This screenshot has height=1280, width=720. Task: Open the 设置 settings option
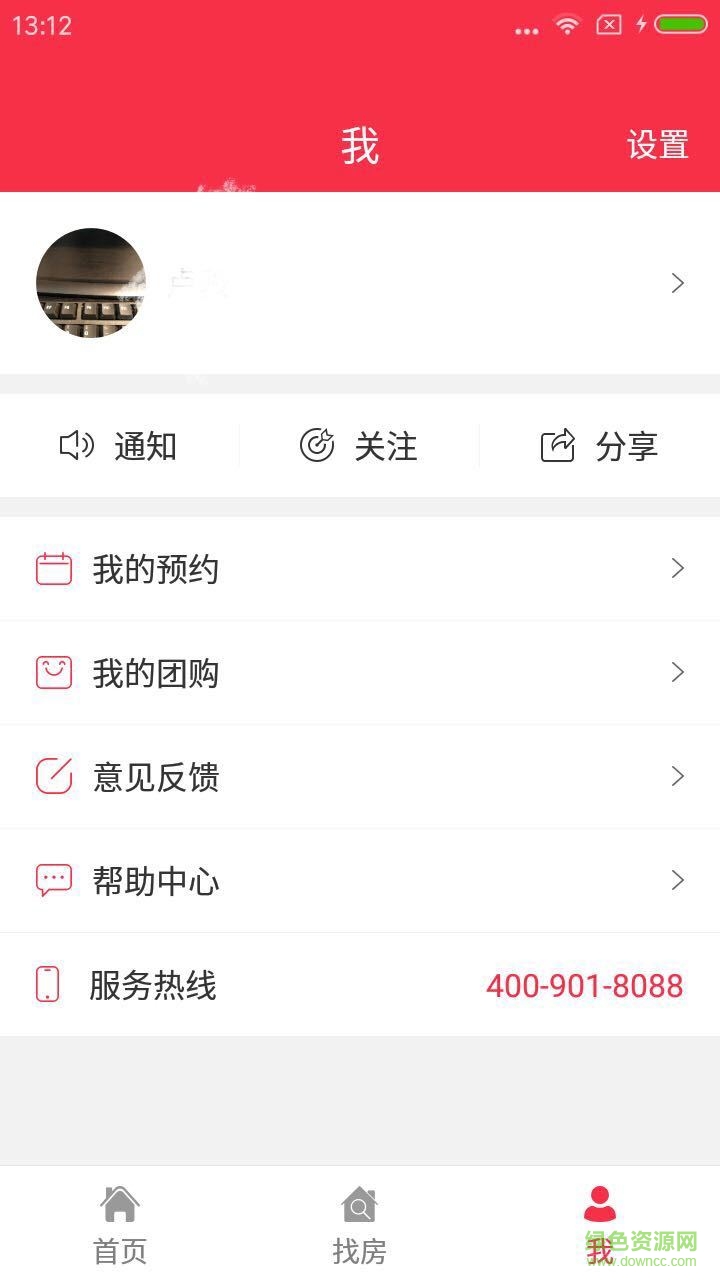click(658, 146)
